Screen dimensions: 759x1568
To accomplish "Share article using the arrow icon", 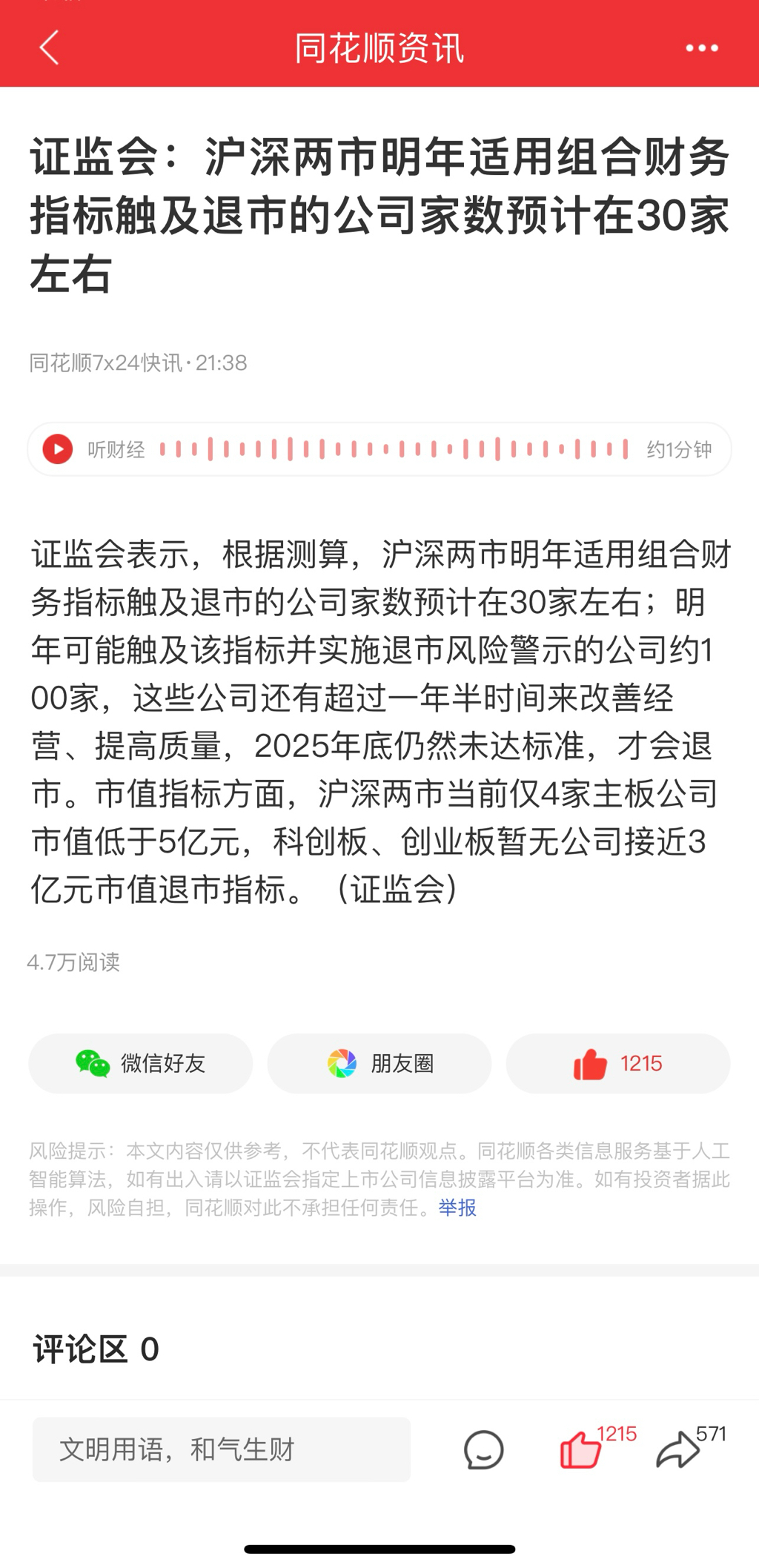I will 677,1449.
